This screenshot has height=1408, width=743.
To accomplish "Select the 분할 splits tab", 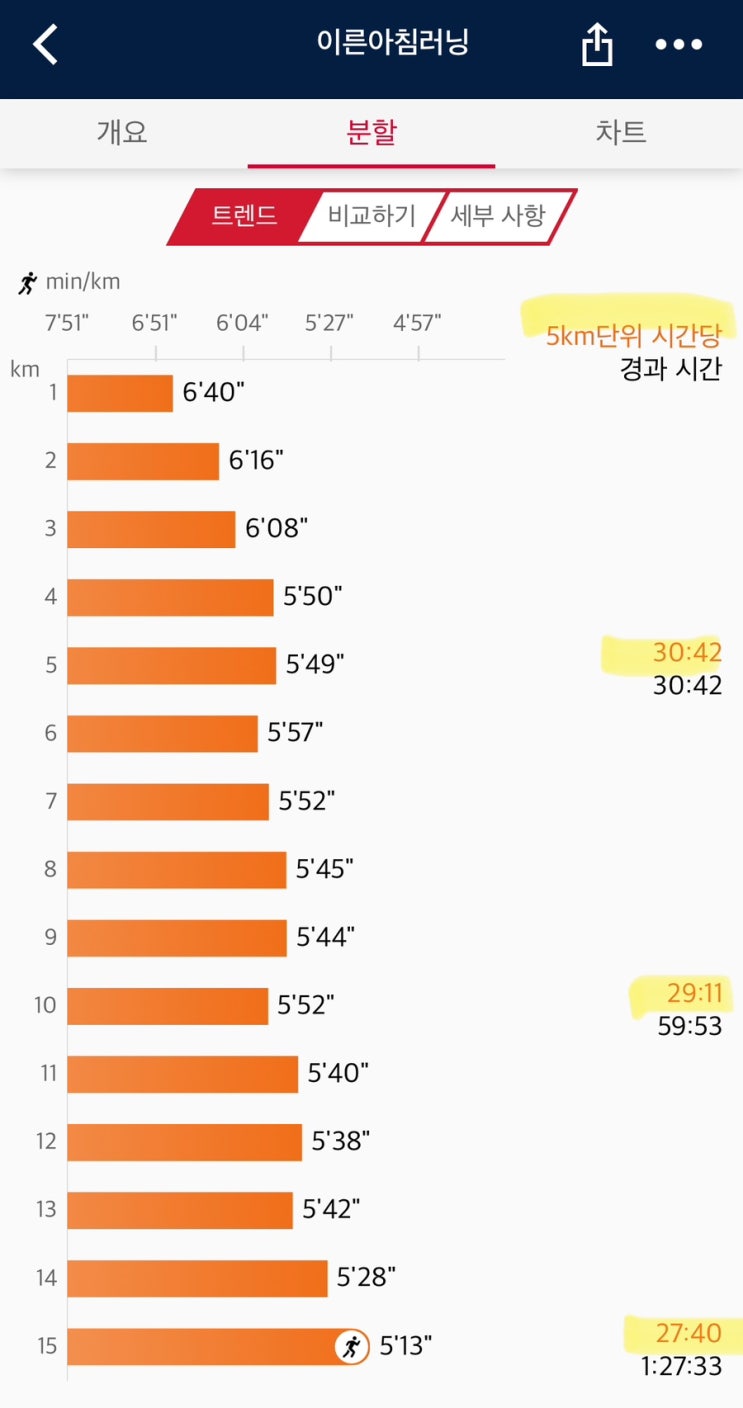I will 371,132.
